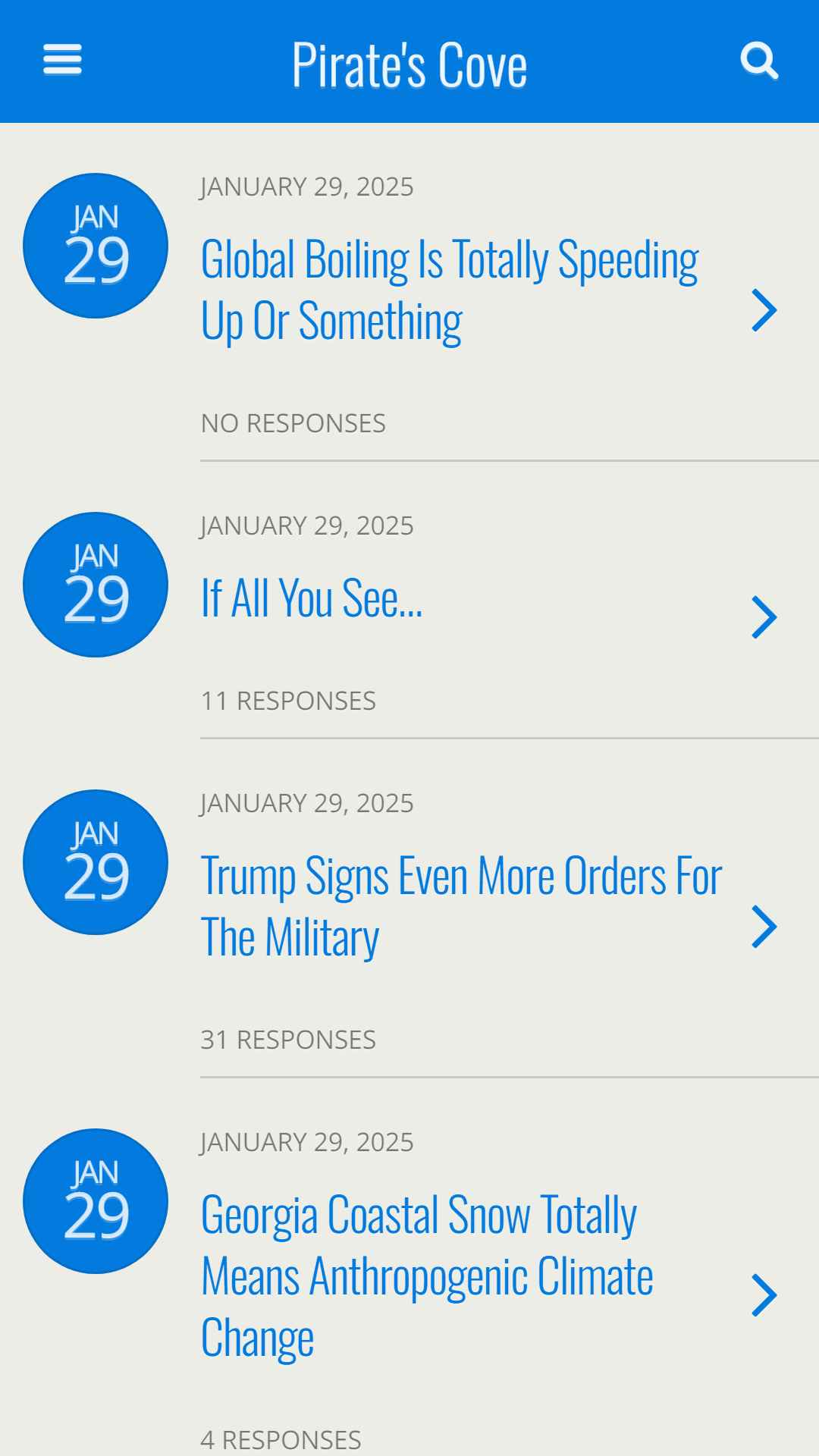The height and width of the screenshot is (1456, 819).
Task: View Georgia Coastal Snow article
Action: pos(427,1276)
